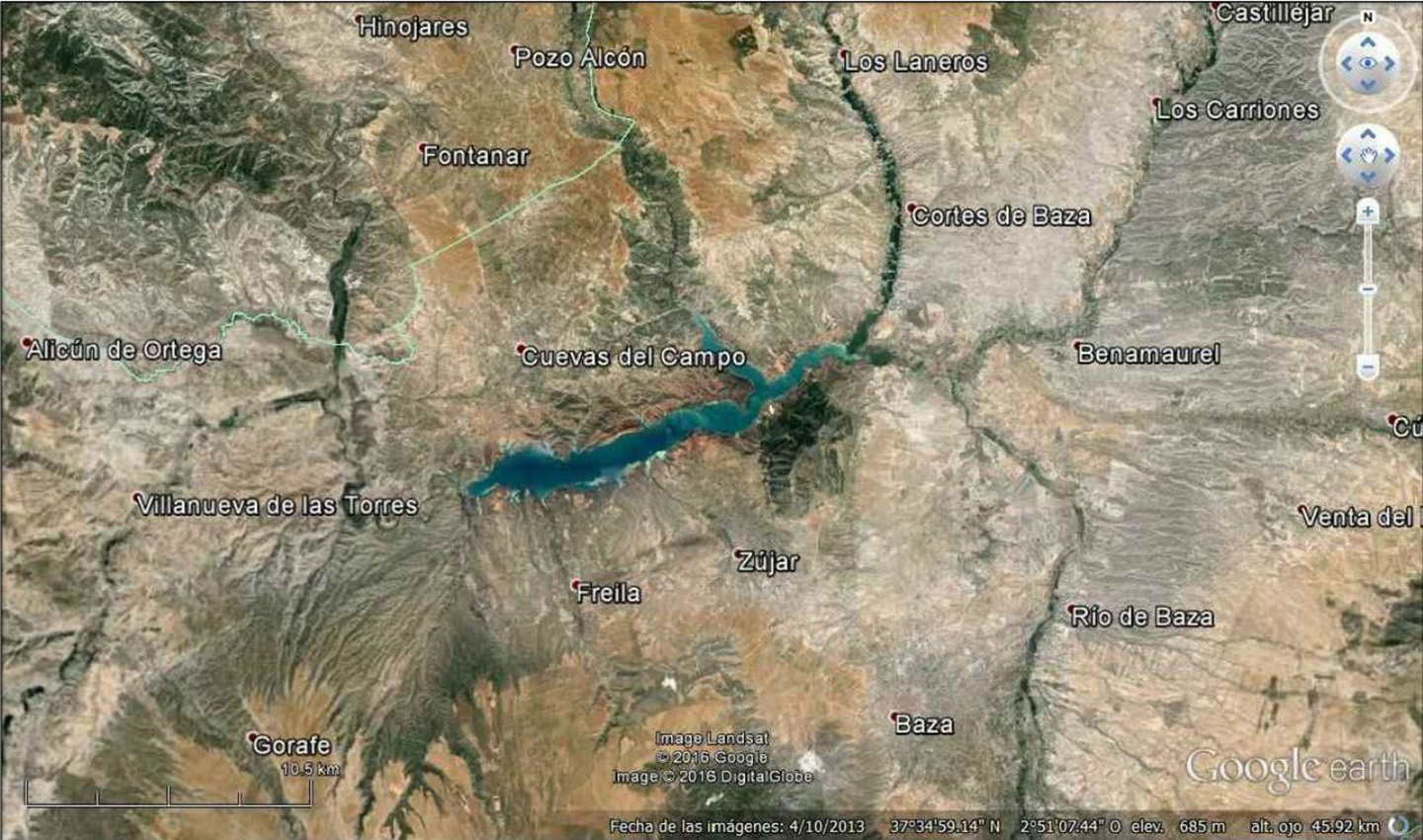The width and height of the screenshot is (1423, 840).
Task: Reset the compass to north with N
Action: click(x=1368, y=17)
